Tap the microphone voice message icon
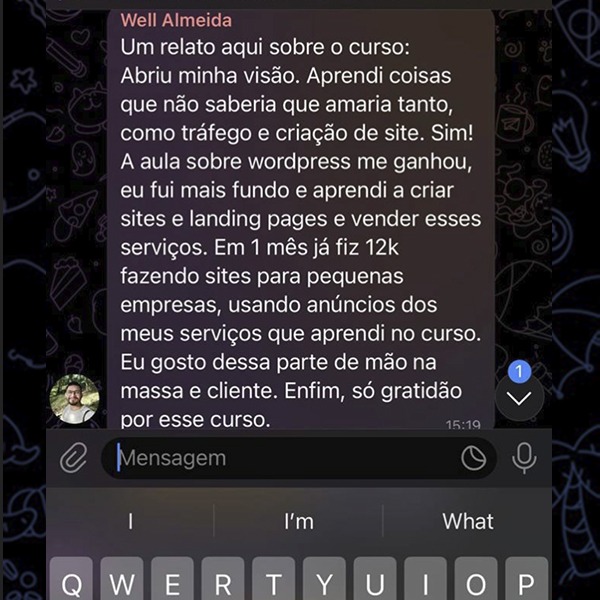This screenshot has width=600, height=600. (524, 458)
